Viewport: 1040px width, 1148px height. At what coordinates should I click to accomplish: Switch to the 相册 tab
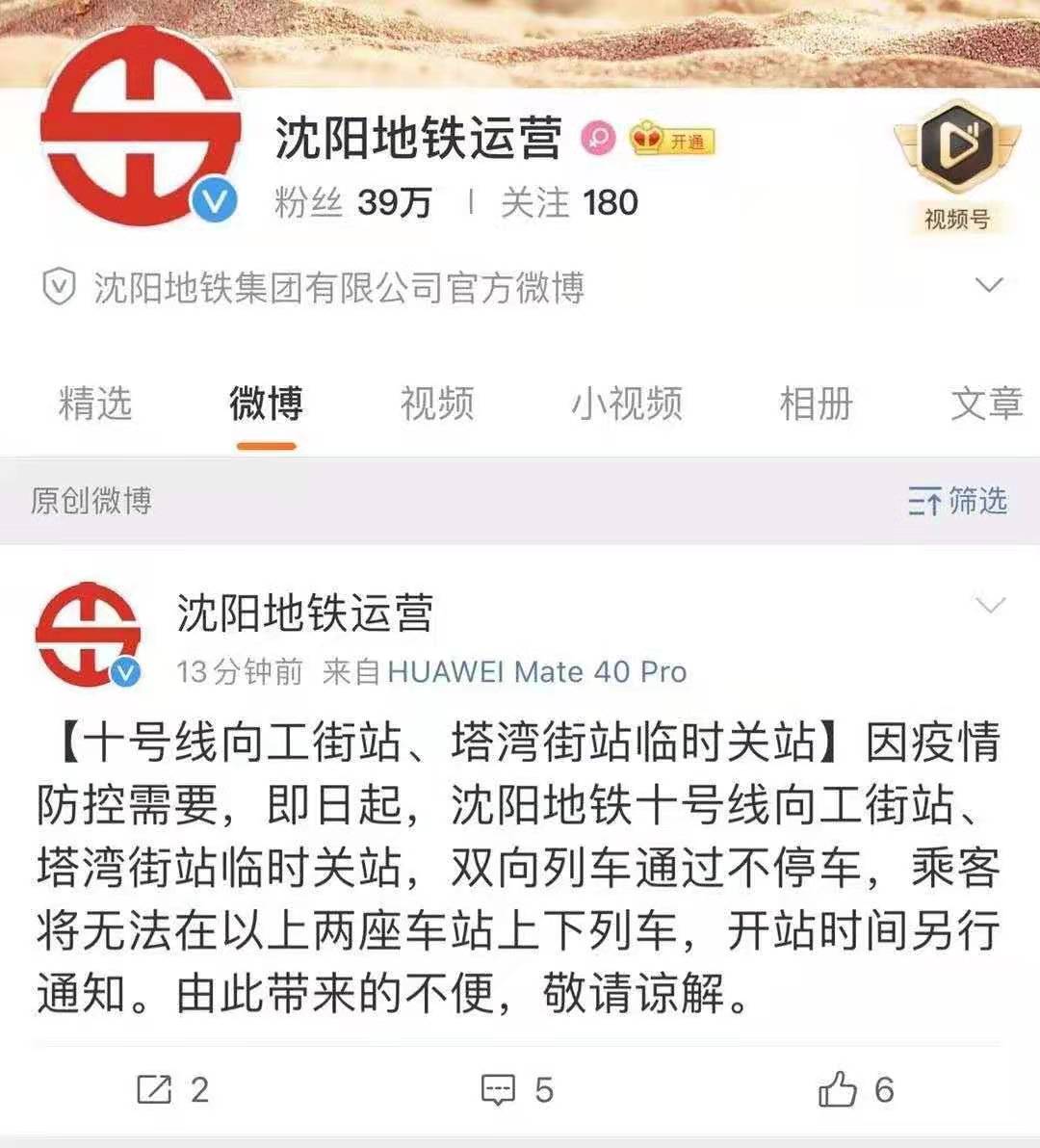(816, 404)
